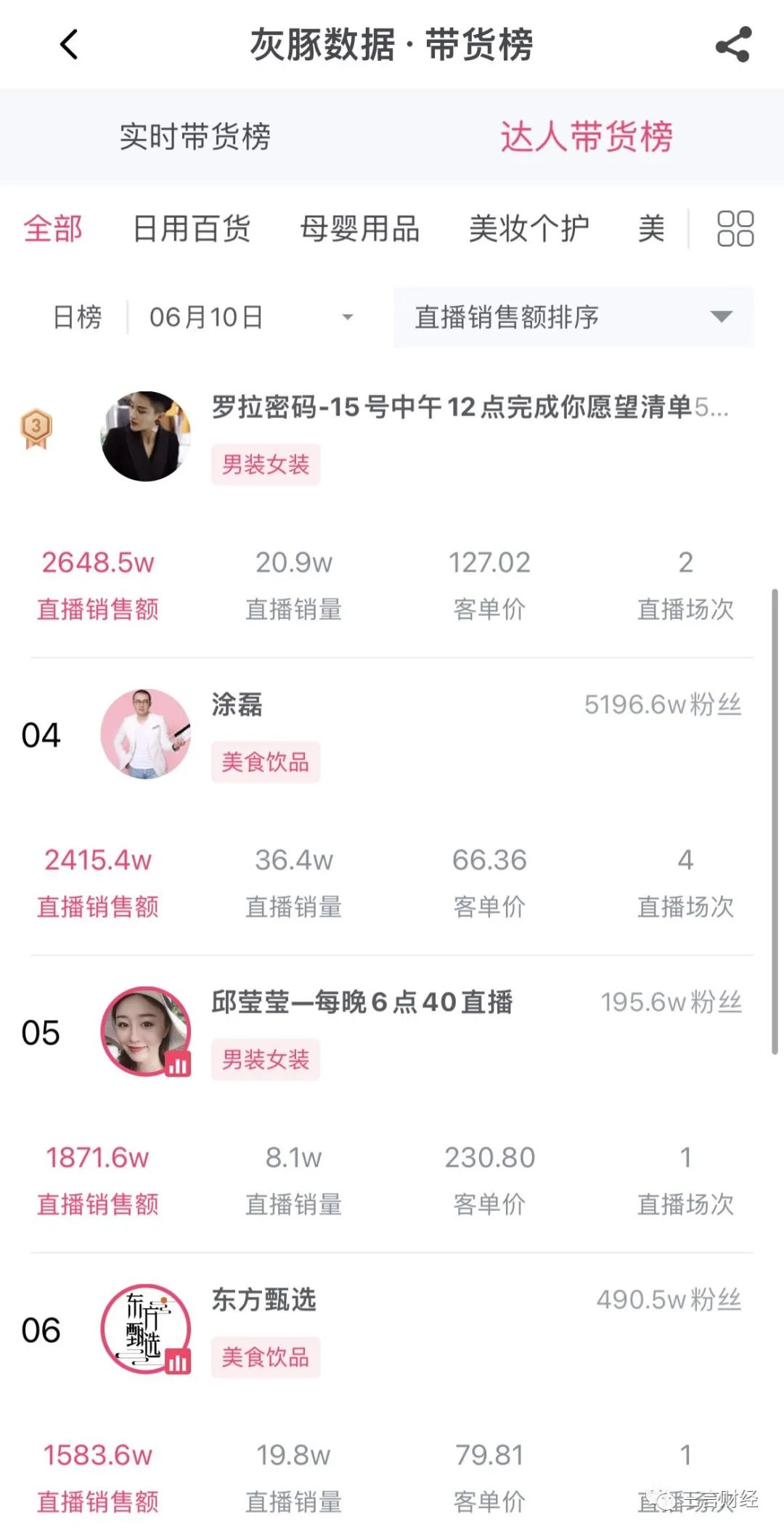Open 涂磊's ranking entry

tap(237, 705)
